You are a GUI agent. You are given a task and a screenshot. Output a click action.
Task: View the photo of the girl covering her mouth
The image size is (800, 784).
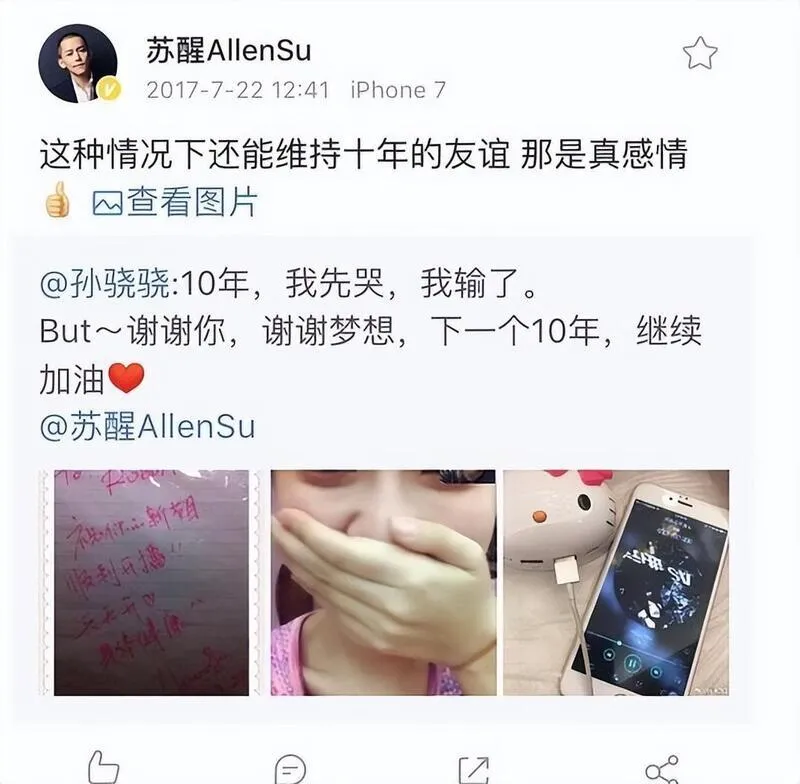[x=383, y=582]
